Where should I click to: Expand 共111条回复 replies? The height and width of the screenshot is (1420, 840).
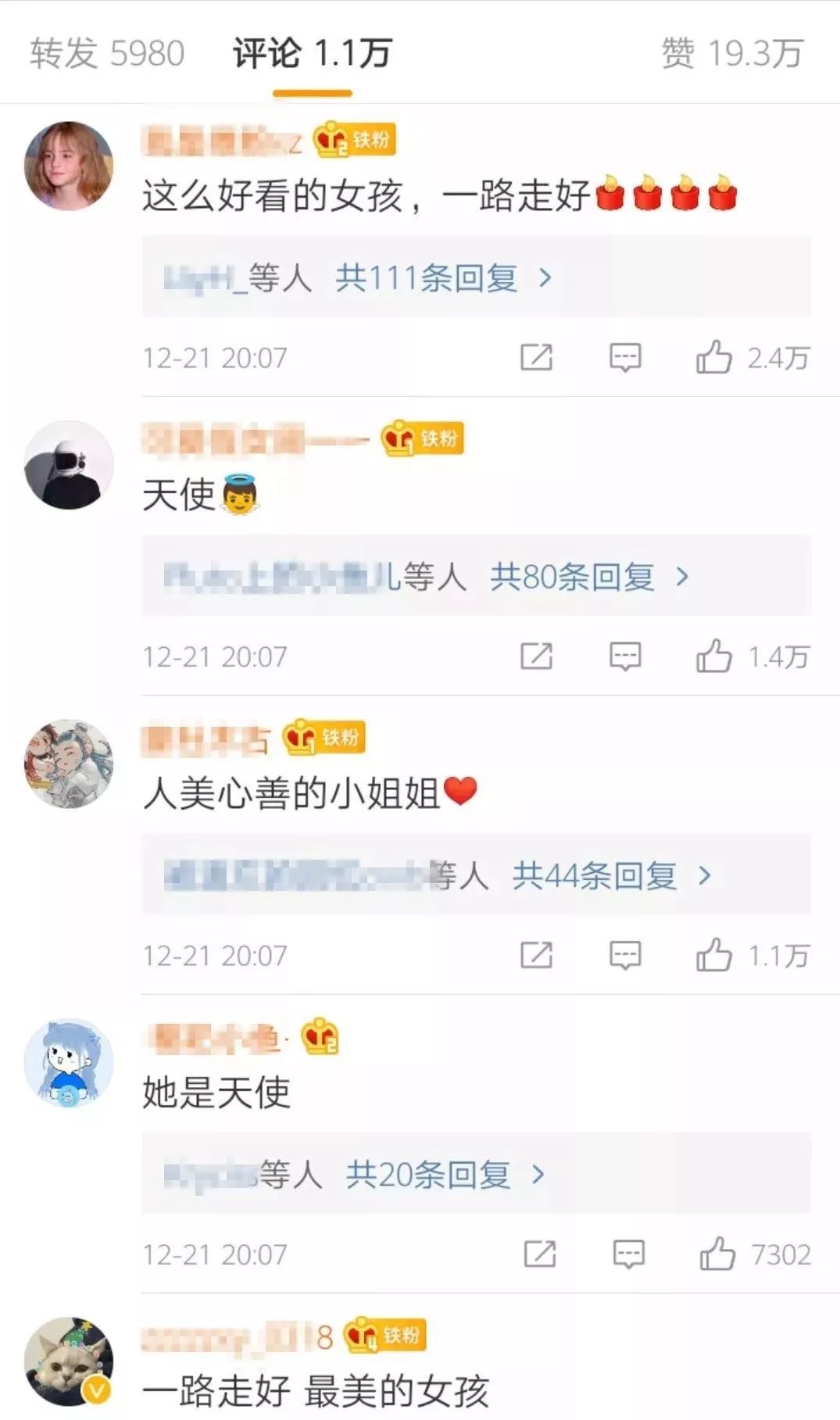[x=442, y=277]
